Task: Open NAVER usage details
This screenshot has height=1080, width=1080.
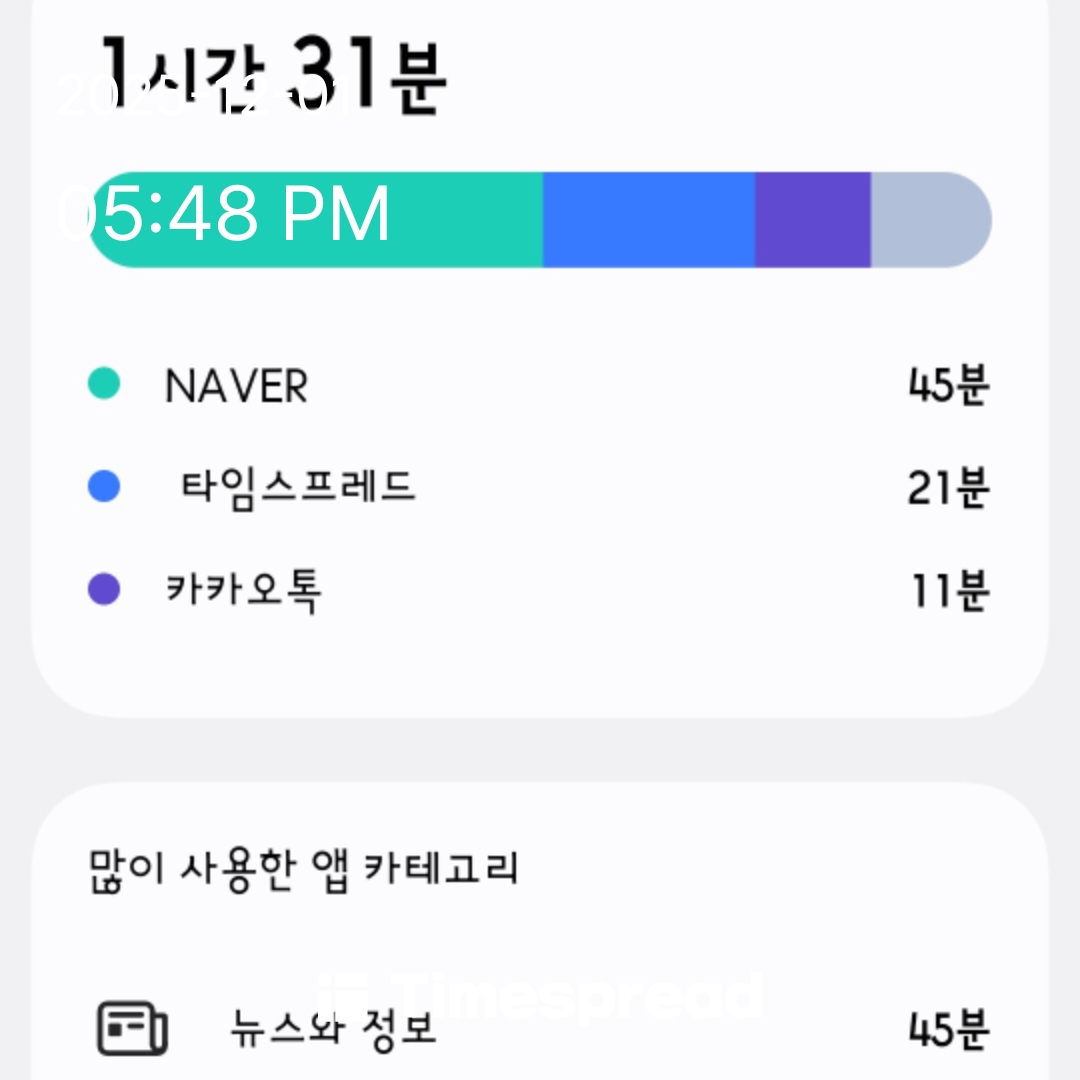Action: (x=237, y=386)
